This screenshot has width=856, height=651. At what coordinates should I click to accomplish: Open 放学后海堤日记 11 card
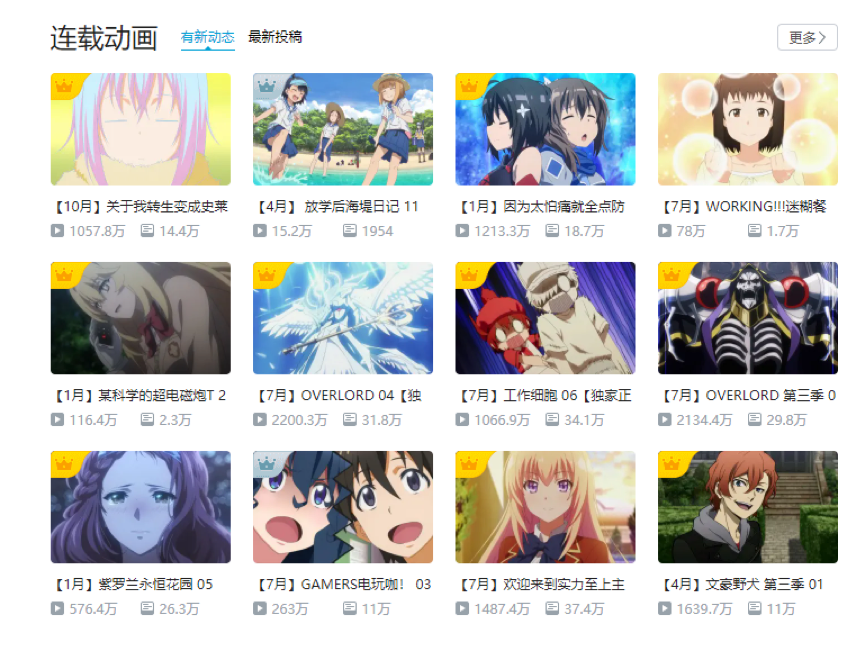(342, 130)
